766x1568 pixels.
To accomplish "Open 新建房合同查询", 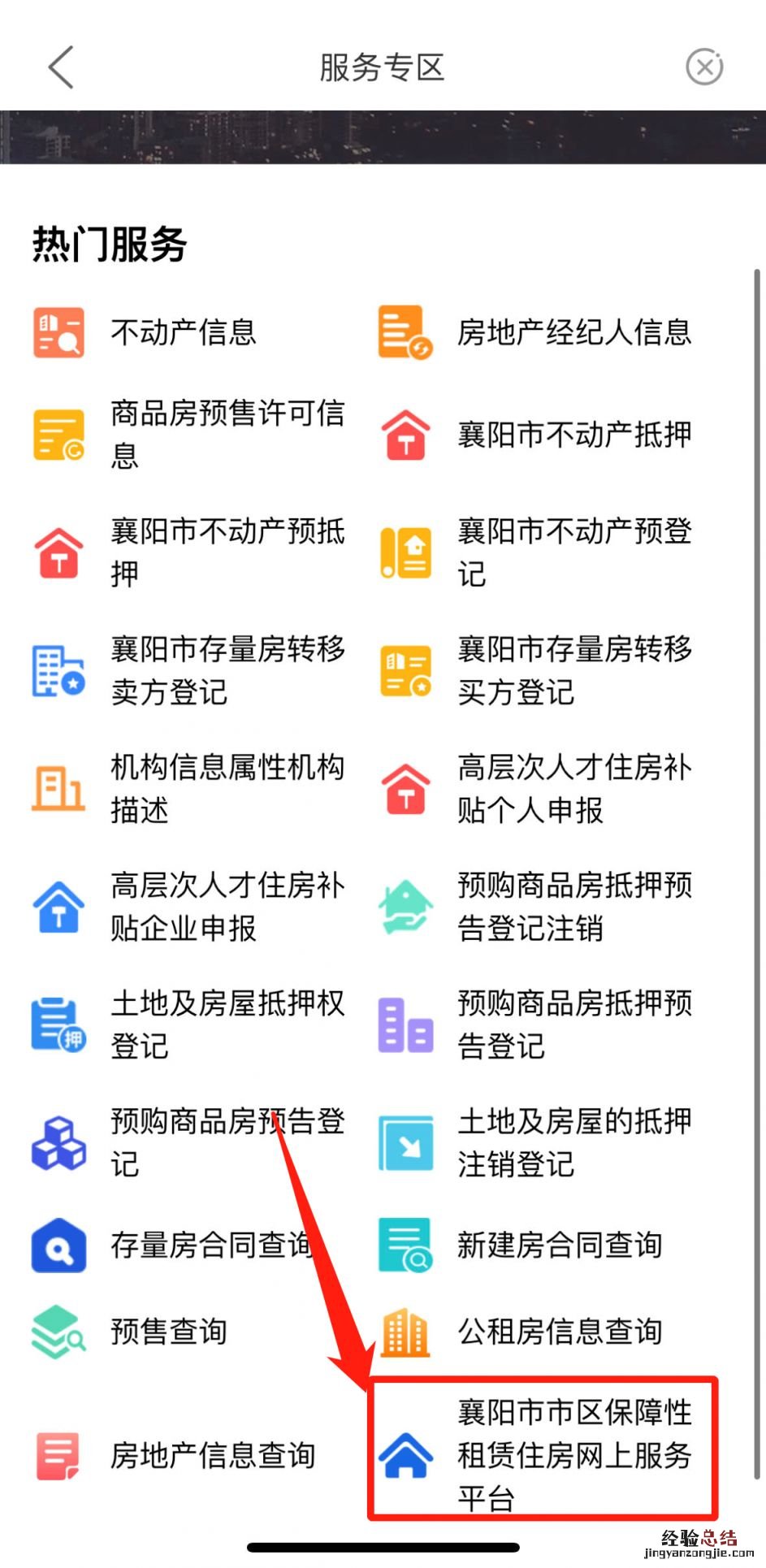I will click(559, 1245).
